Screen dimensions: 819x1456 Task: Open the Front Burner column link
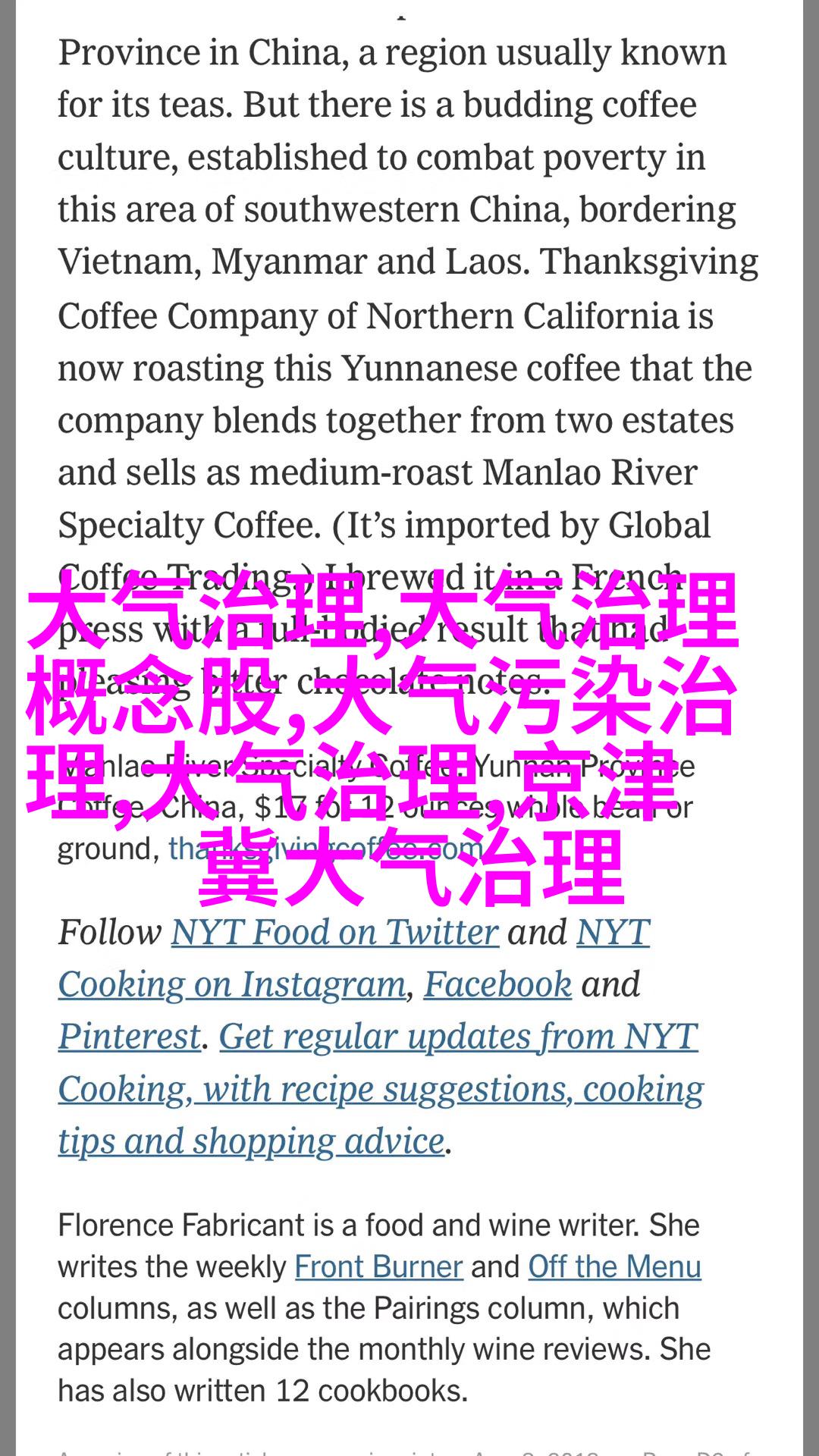coord(378,1266)
